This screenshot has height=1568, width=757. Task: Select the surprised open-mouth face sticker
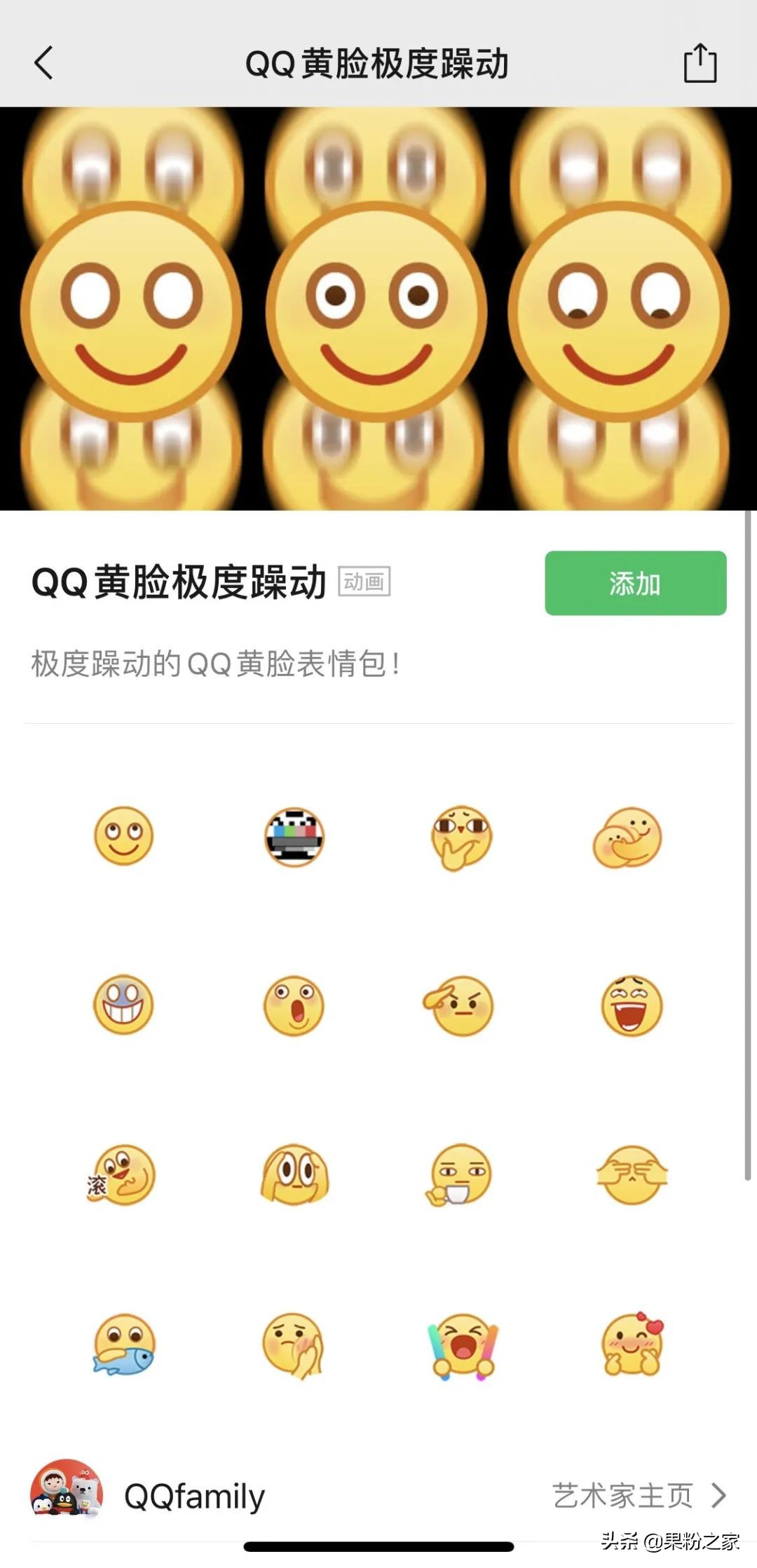point(294,1005)
